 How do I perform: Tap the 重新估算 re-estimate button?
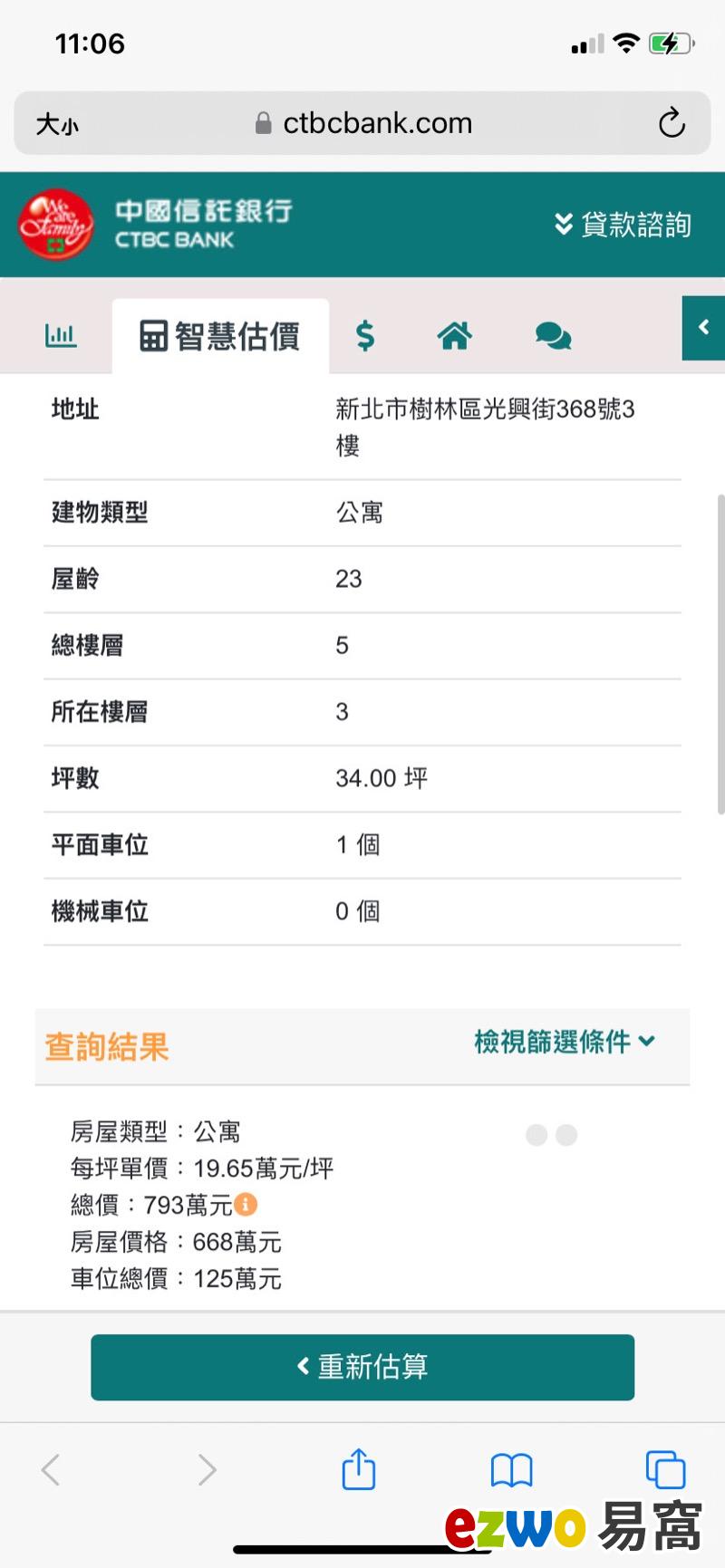362,1367
